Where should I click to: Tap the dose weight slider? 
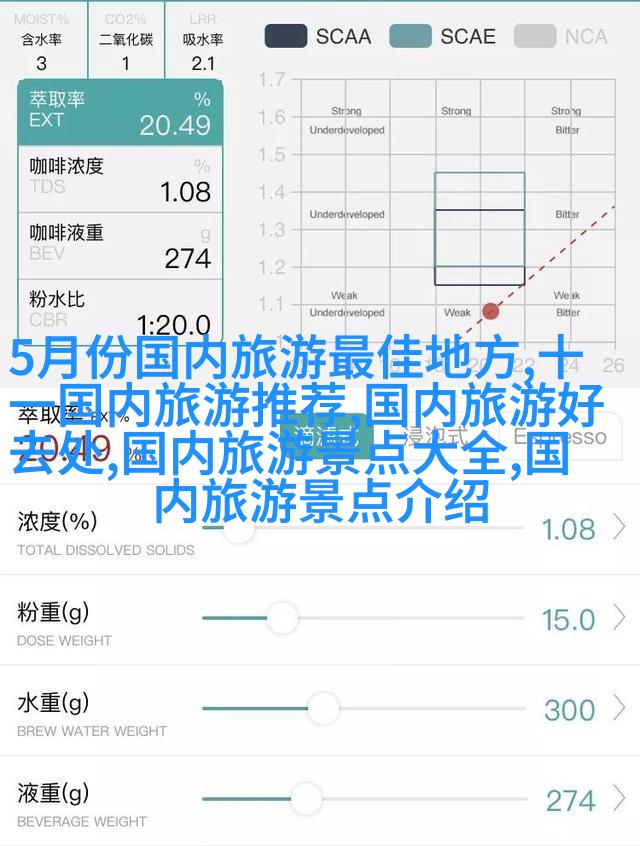click(x=282, y=619)
